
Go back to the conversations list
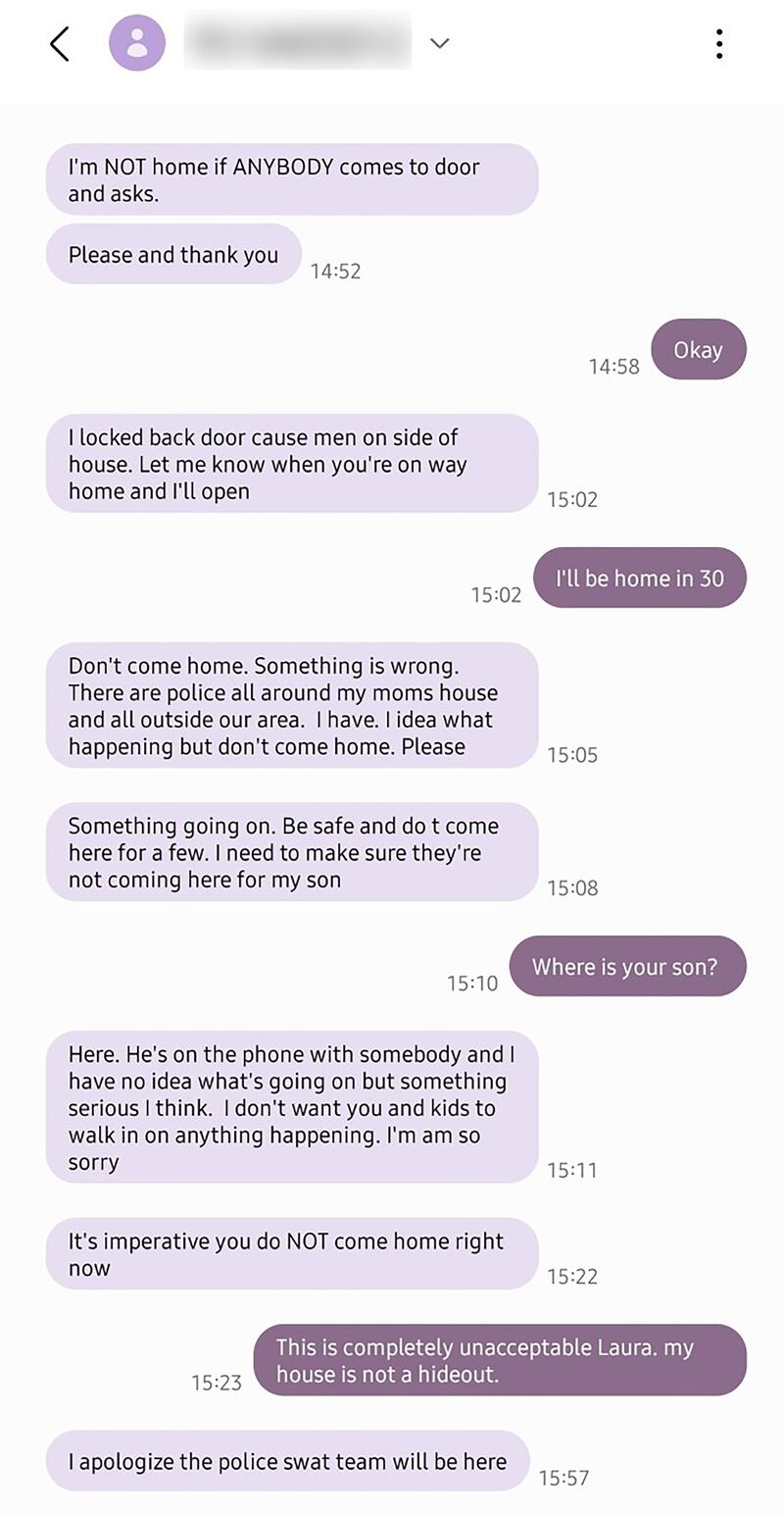[60, 43]
